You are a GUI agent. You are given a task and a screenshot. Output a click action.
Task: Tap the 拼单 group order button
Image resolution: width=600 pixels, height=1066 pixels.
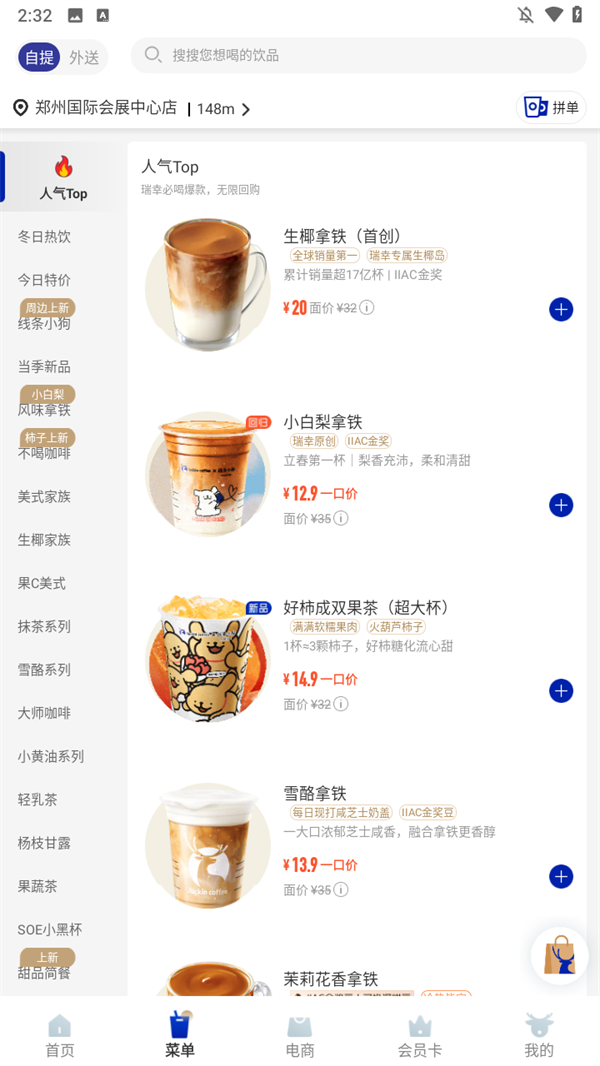click(551, 108)
